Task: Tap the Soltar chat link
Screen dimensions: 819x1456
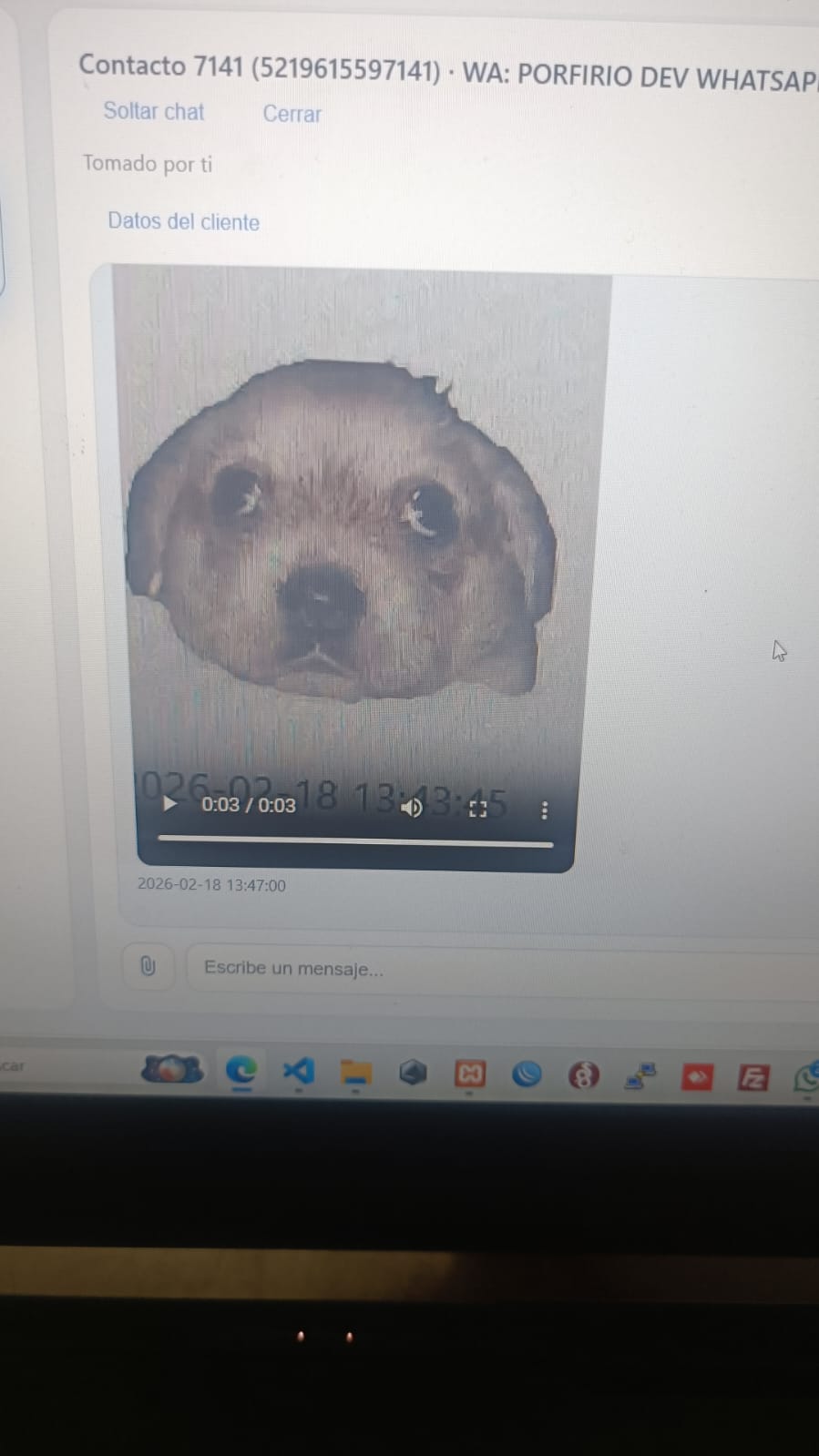Action: click(153, 112)
